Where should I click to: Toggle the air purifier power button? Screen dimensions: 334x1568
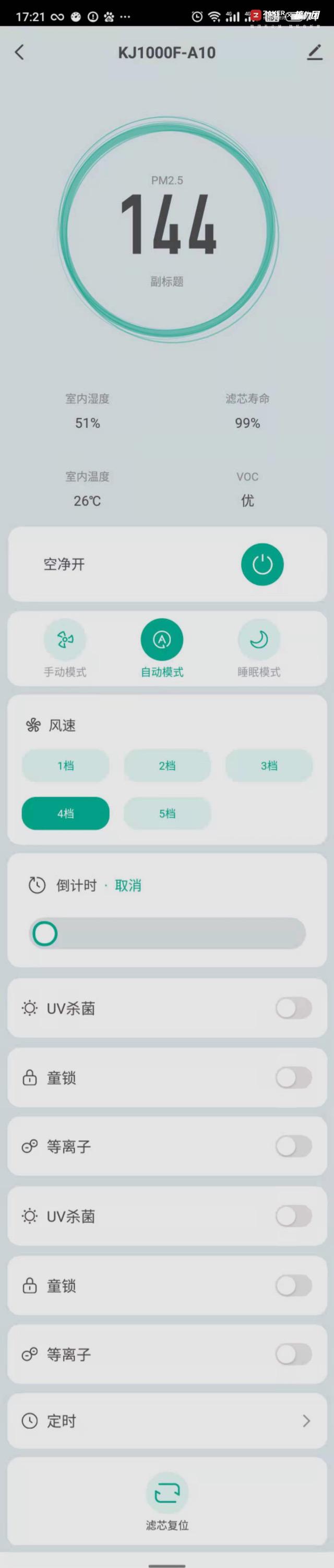coord(262,564)
